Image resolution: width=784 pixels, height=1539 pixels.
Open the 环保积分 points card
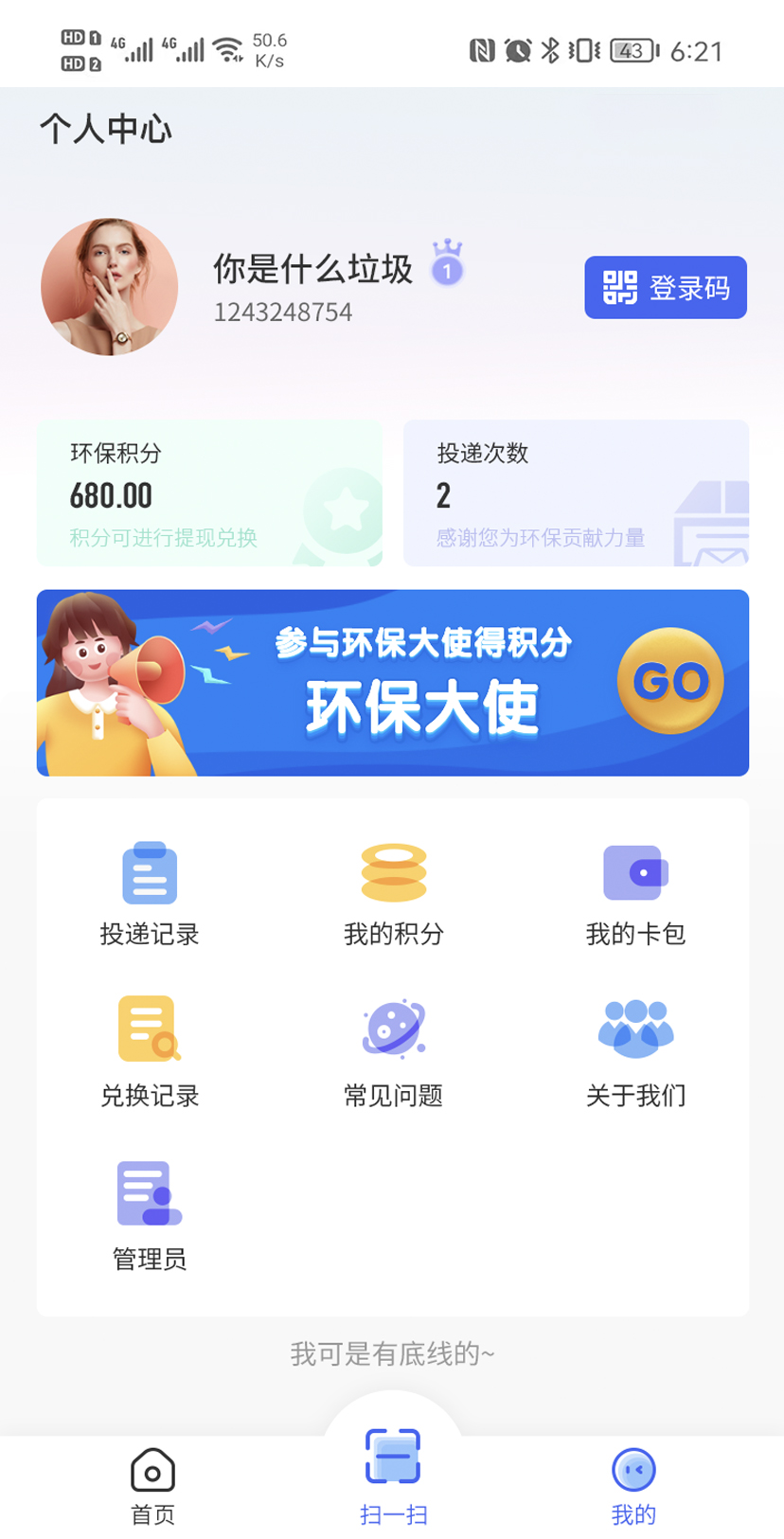coord(209,493)
